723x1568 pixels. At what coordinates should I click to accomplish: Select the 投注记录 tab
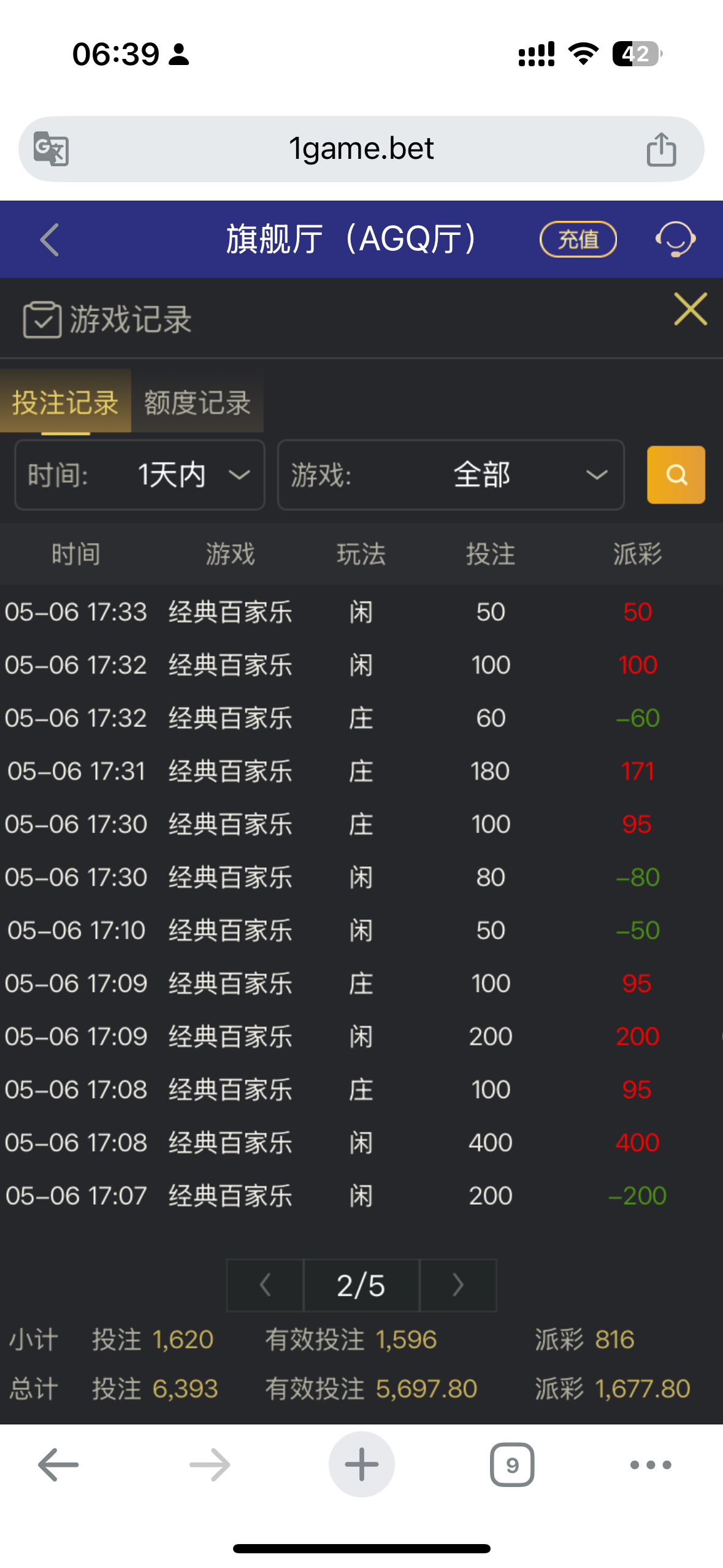tap(66, 403)
